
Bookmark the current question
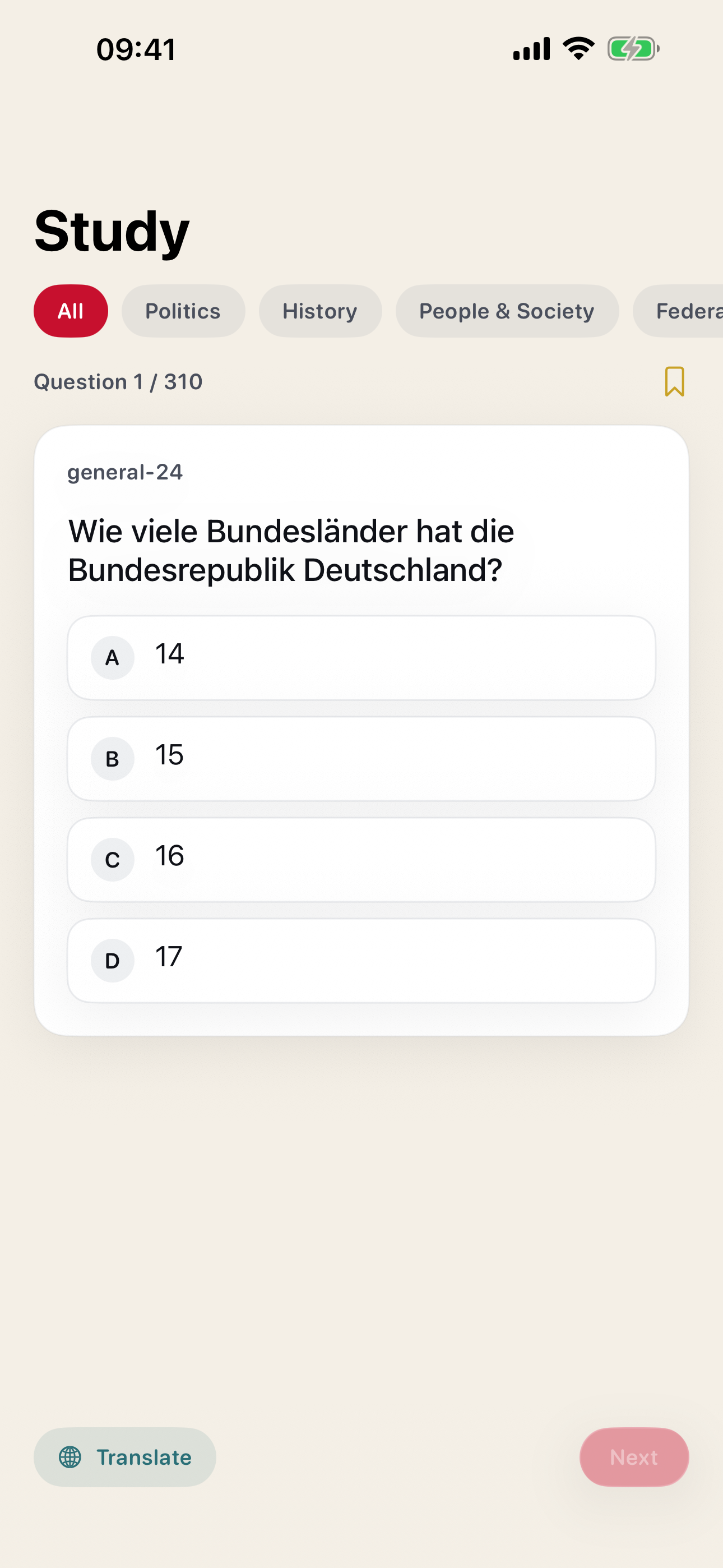(674, 382)
